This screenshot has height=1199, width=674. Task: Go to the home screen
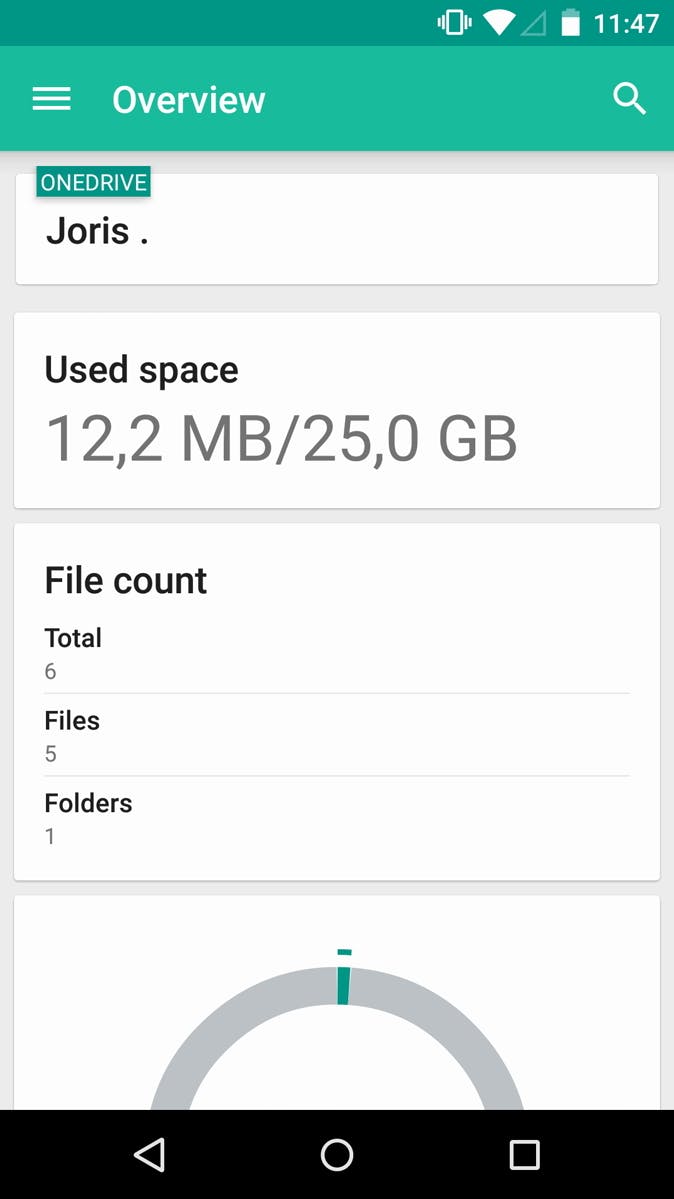tap(337, 1155)
